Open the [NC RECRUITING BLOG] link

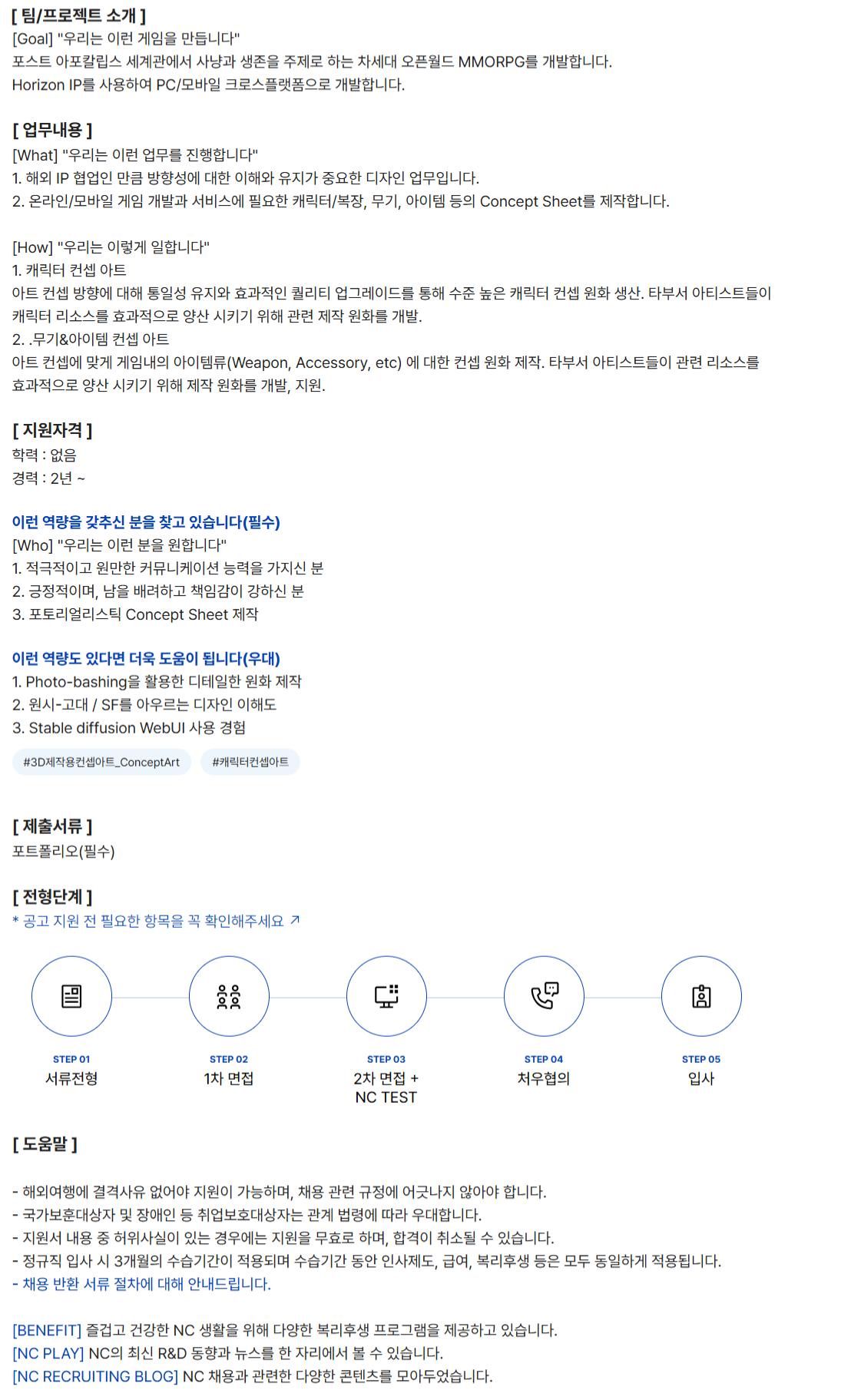coord(95,1376)
